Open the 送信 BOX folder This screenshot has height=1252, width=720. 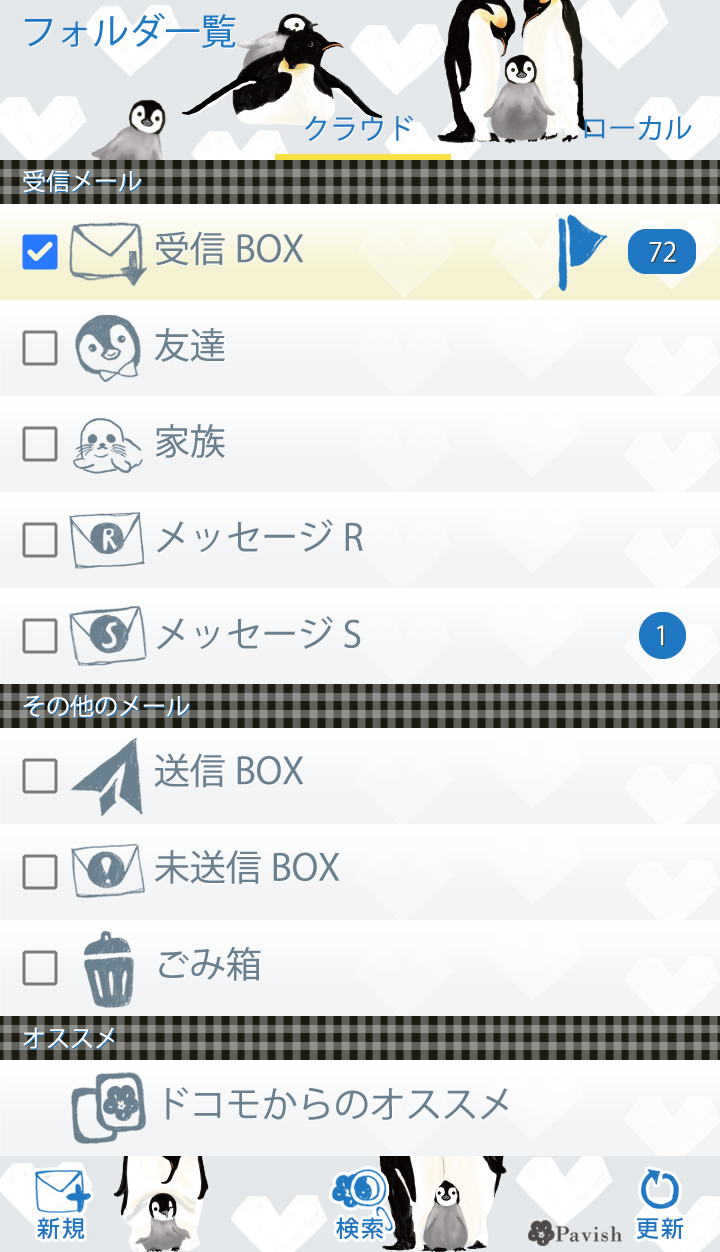click(230, 772)
